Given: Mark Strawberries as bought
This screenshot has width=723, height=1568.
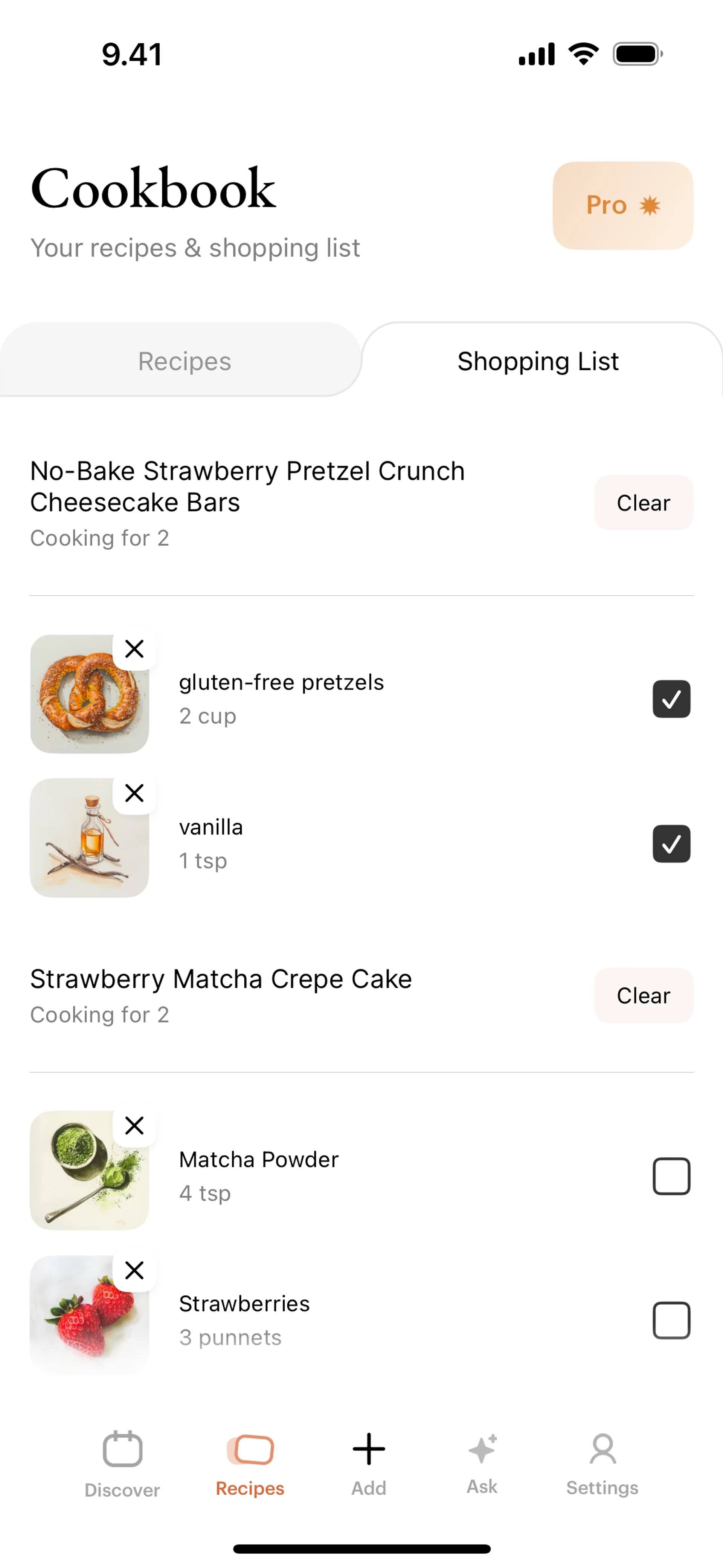Looking at the screenshot, I should click(671, 1320).
